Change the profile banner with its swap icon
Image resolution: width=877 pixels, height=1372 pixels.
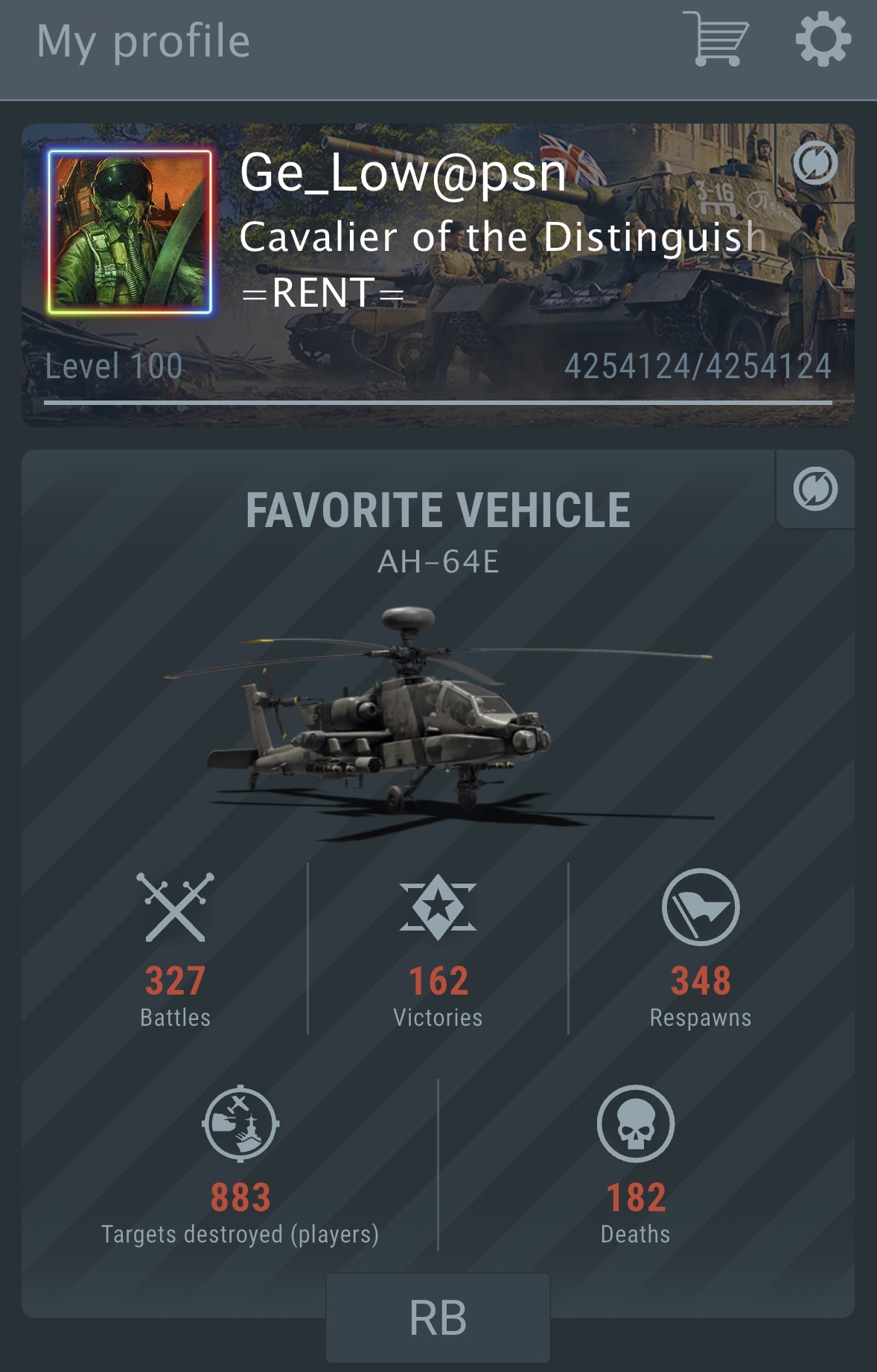coord(815,163)
